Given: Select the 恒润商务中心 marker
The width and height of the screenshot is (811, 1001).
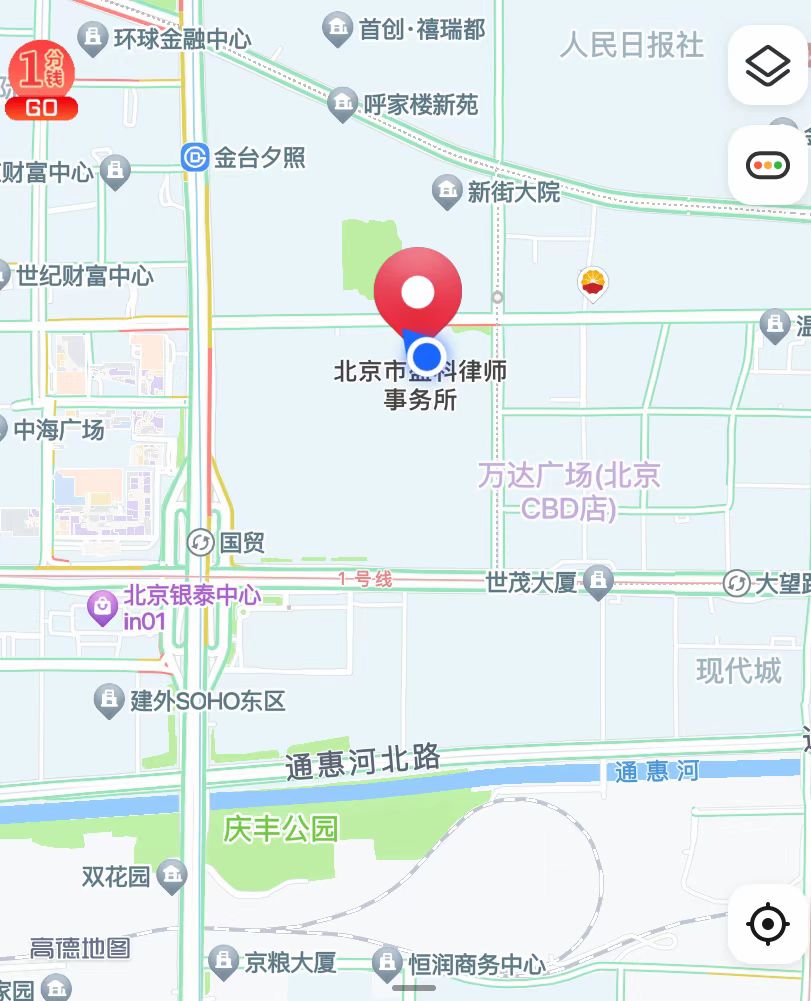Looking at the screenshot, I should 386,964.
